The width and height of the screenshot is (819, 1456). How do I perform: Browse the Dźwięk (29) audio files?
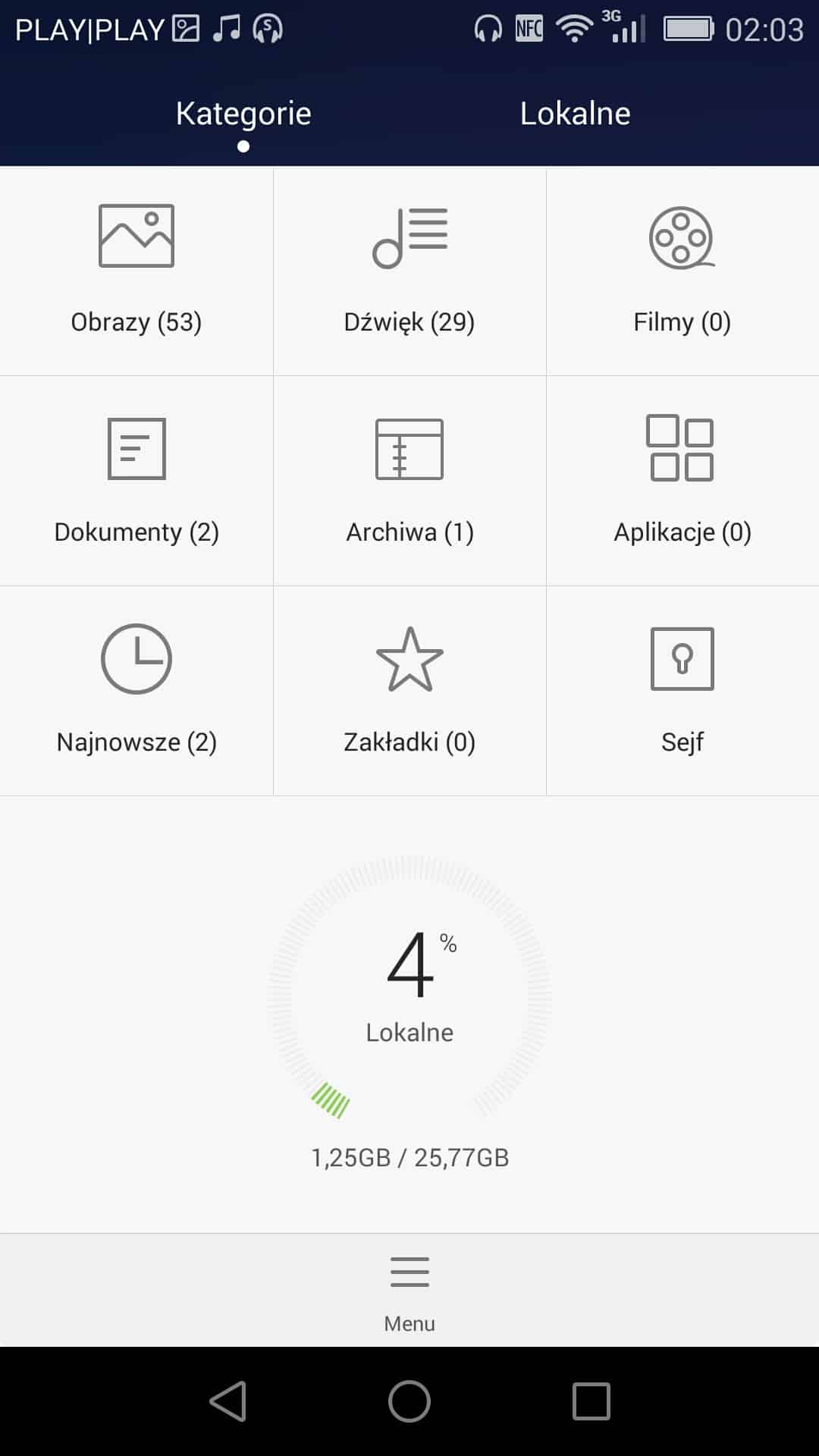(409, 271)
